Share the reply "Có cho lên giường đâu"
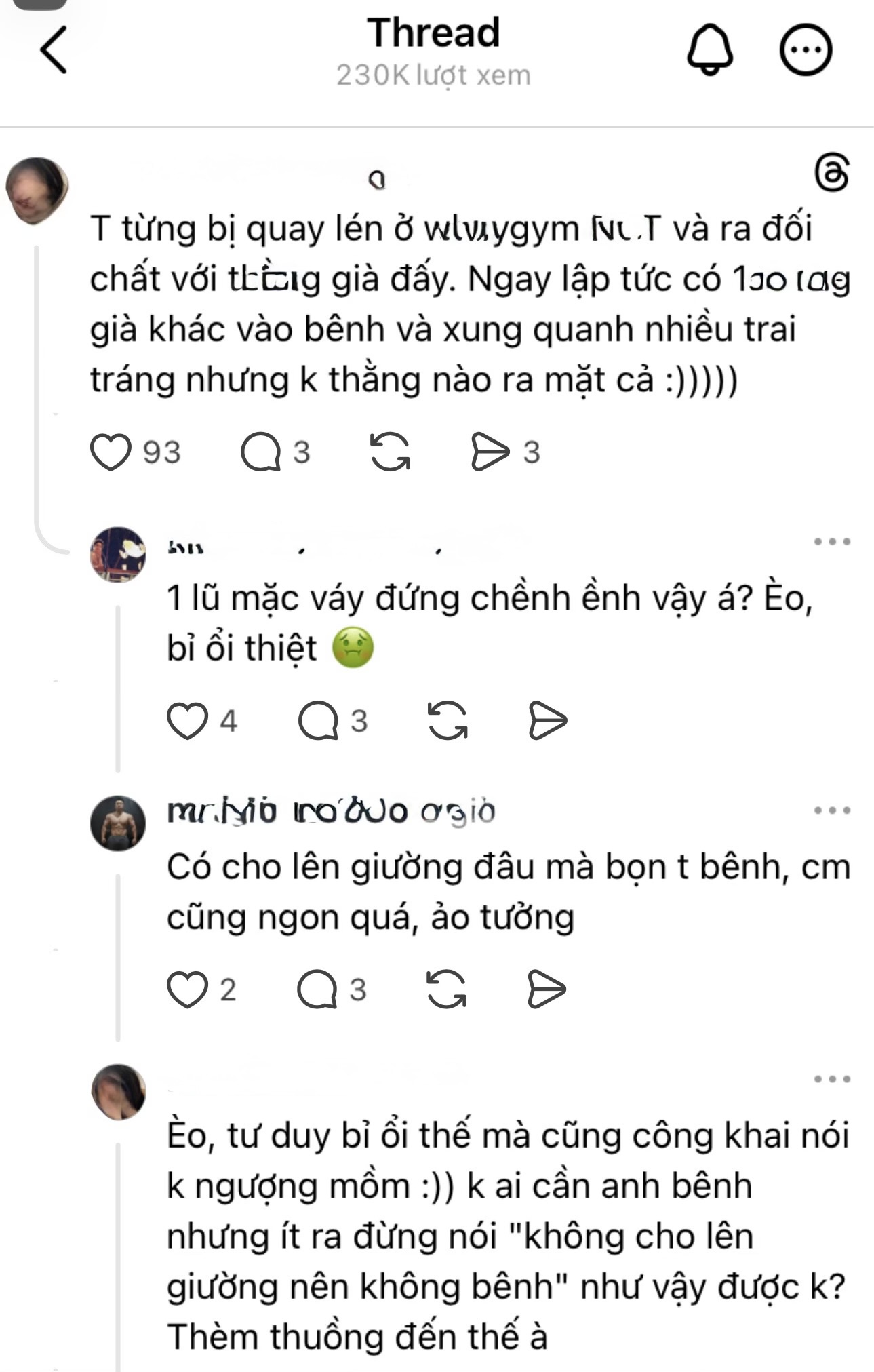The height and width of the screenshot is (1372, 874). [x=546, y=989]
